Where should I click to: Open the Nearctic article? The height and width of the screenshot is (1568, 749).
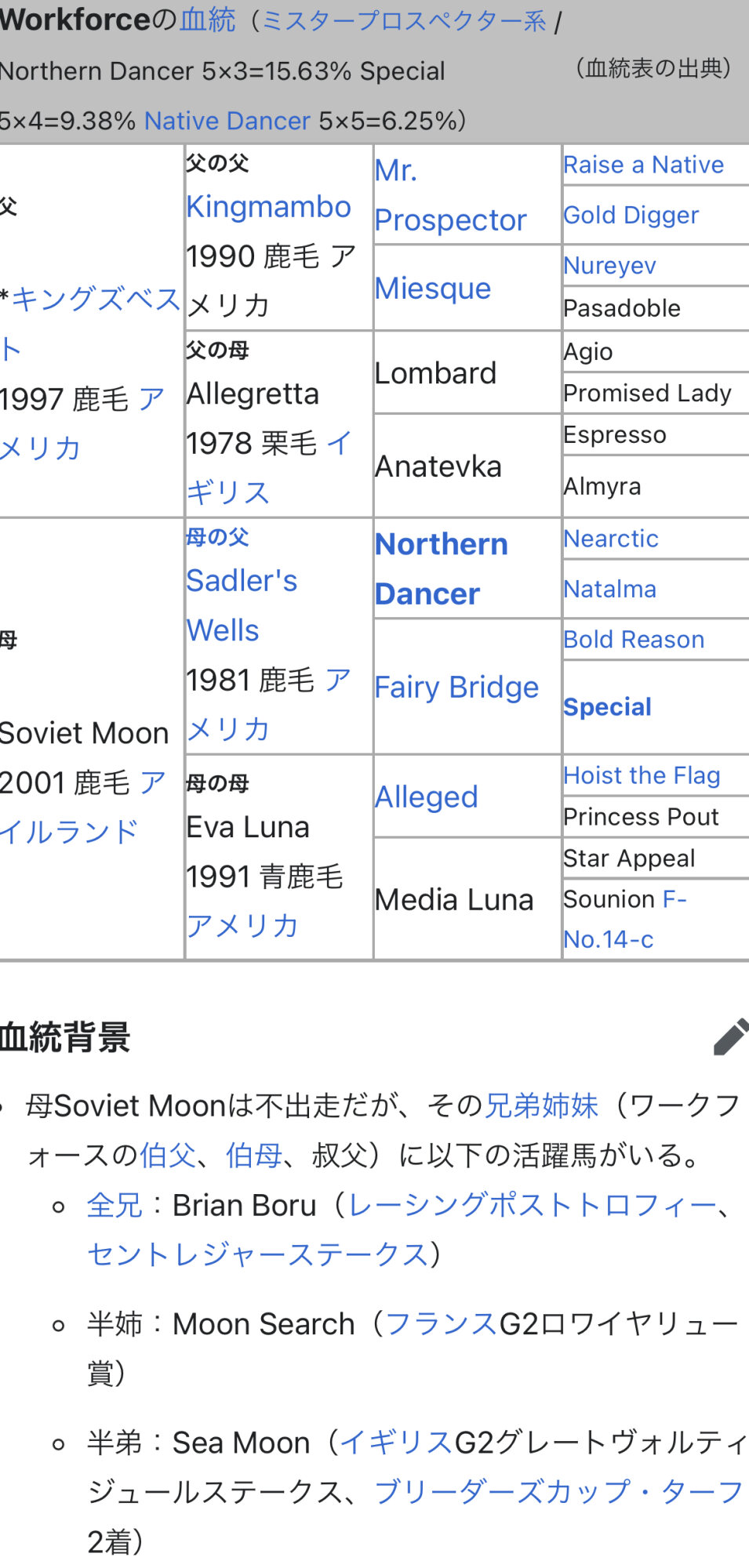pos(611,539)
